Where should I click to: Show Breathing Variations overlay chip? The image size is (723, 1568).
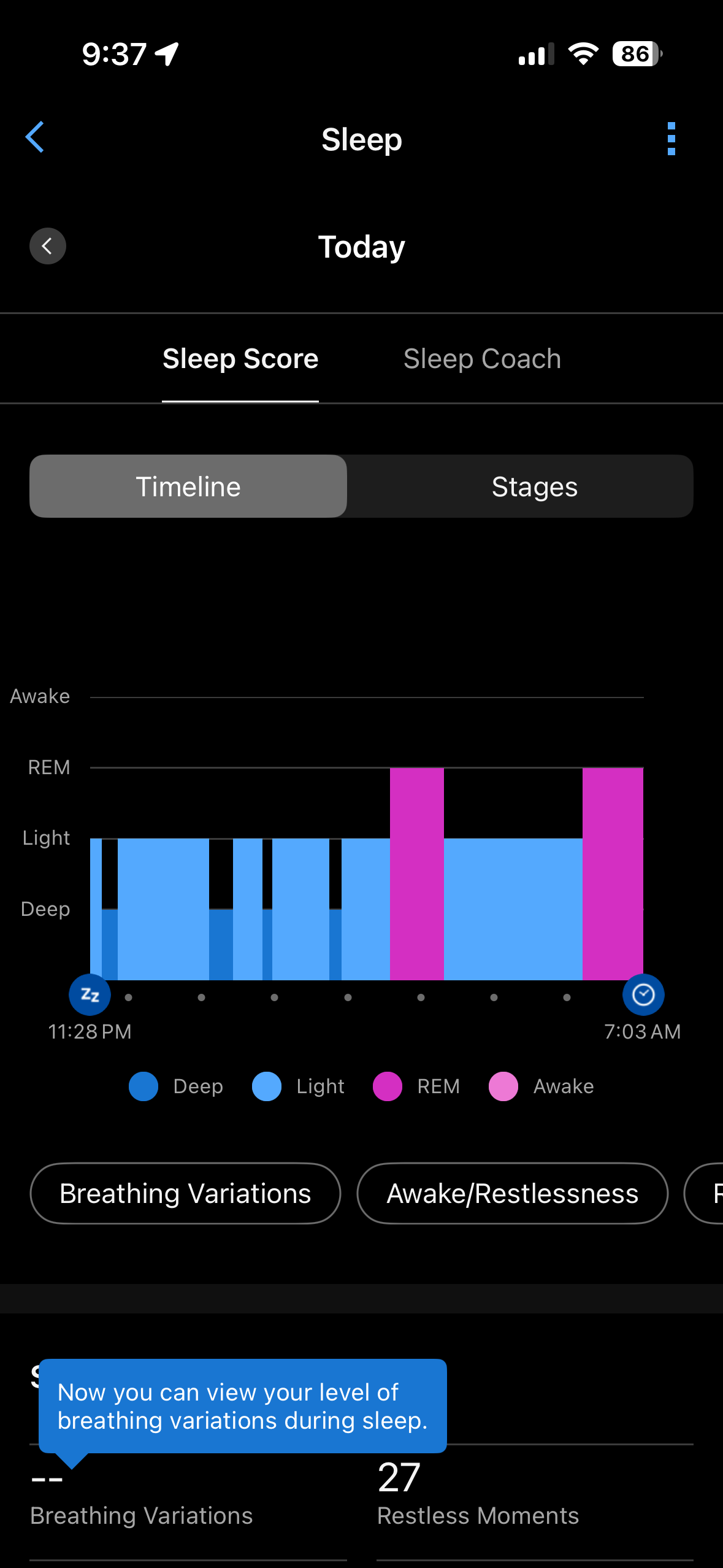tap(185, 1193)
